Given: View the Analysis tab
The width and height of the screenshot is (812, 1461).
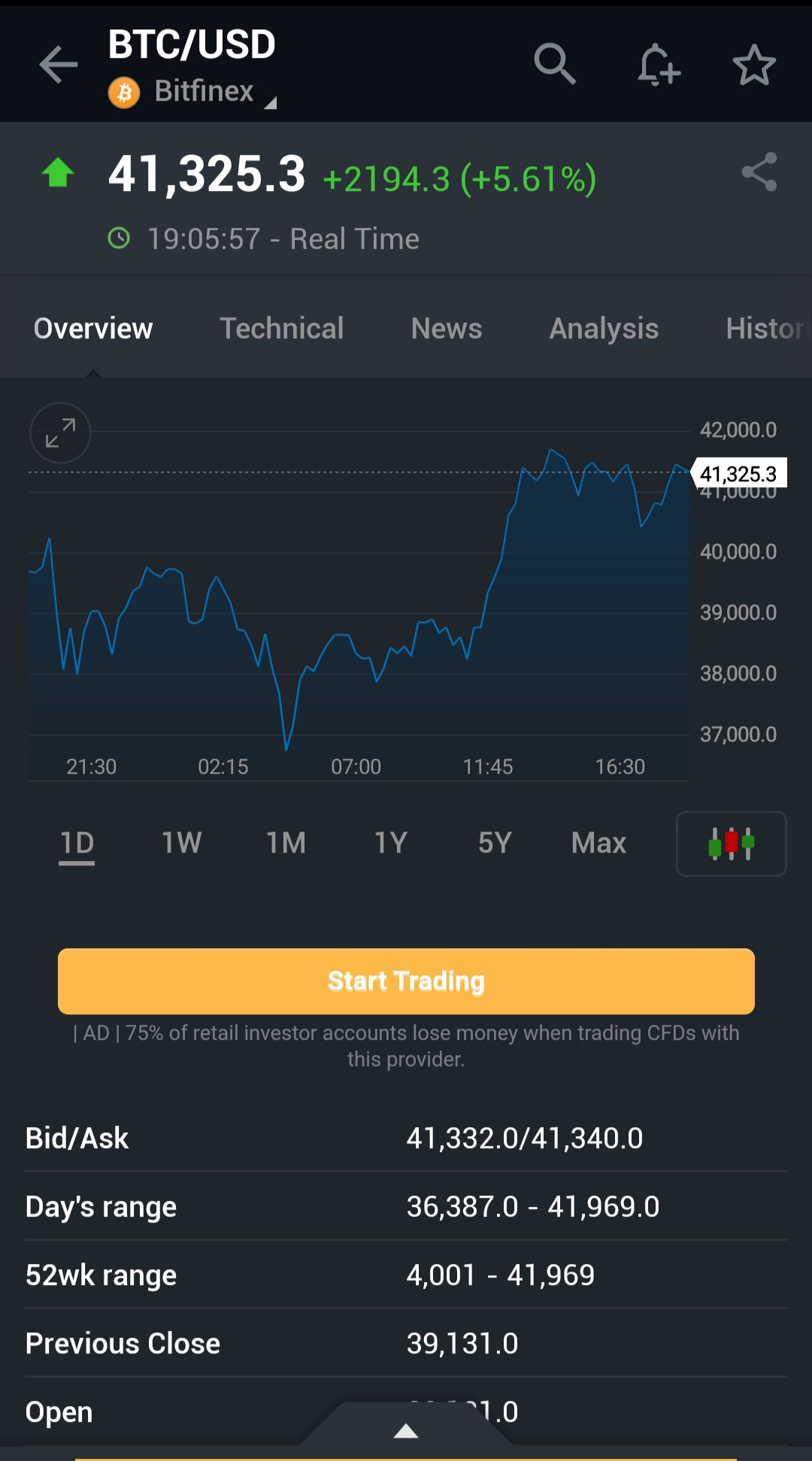Looking at the screenshot, I should point(604,329).
